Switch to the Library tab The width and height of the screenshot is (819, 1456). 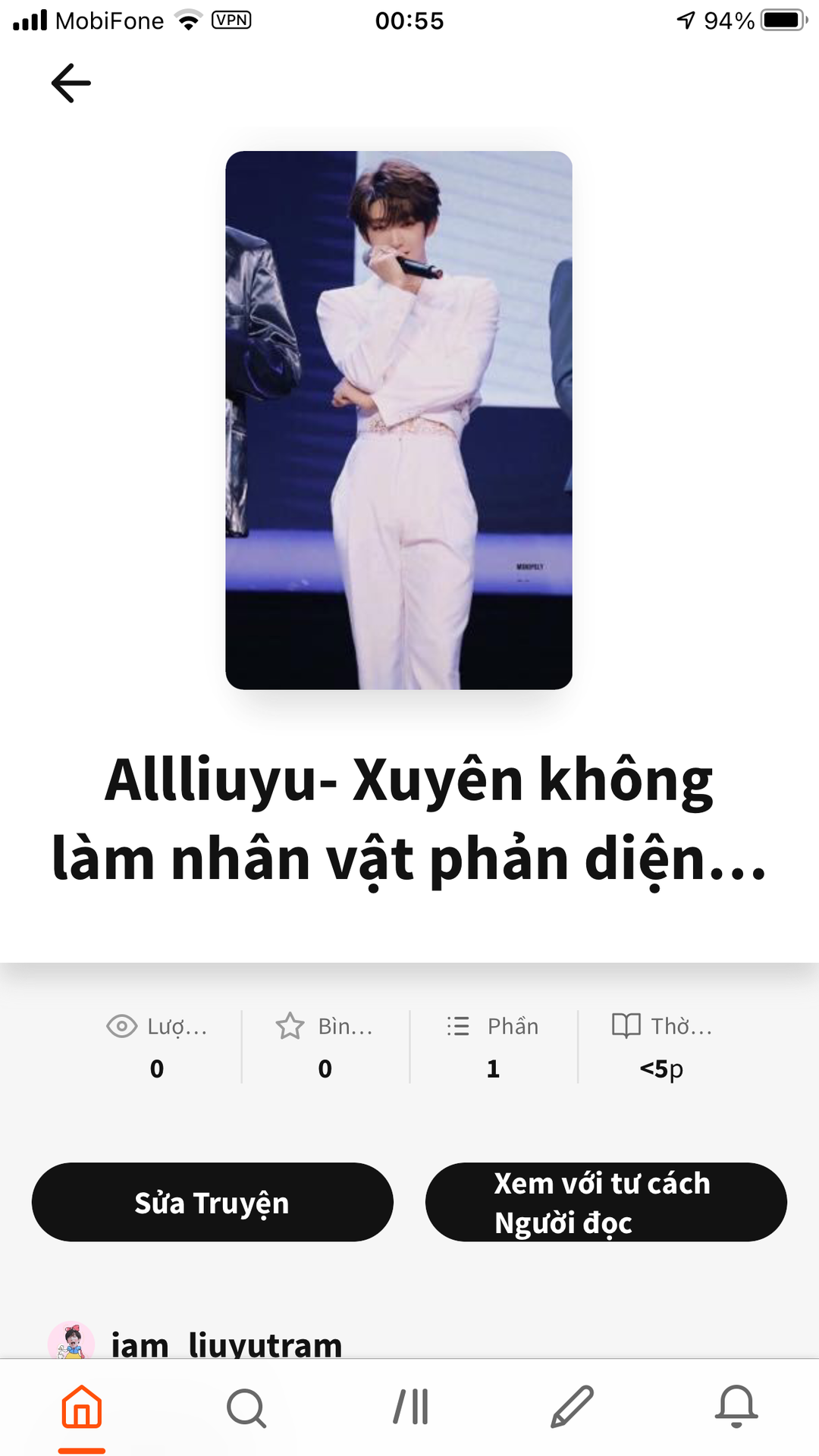[410, 1407]
